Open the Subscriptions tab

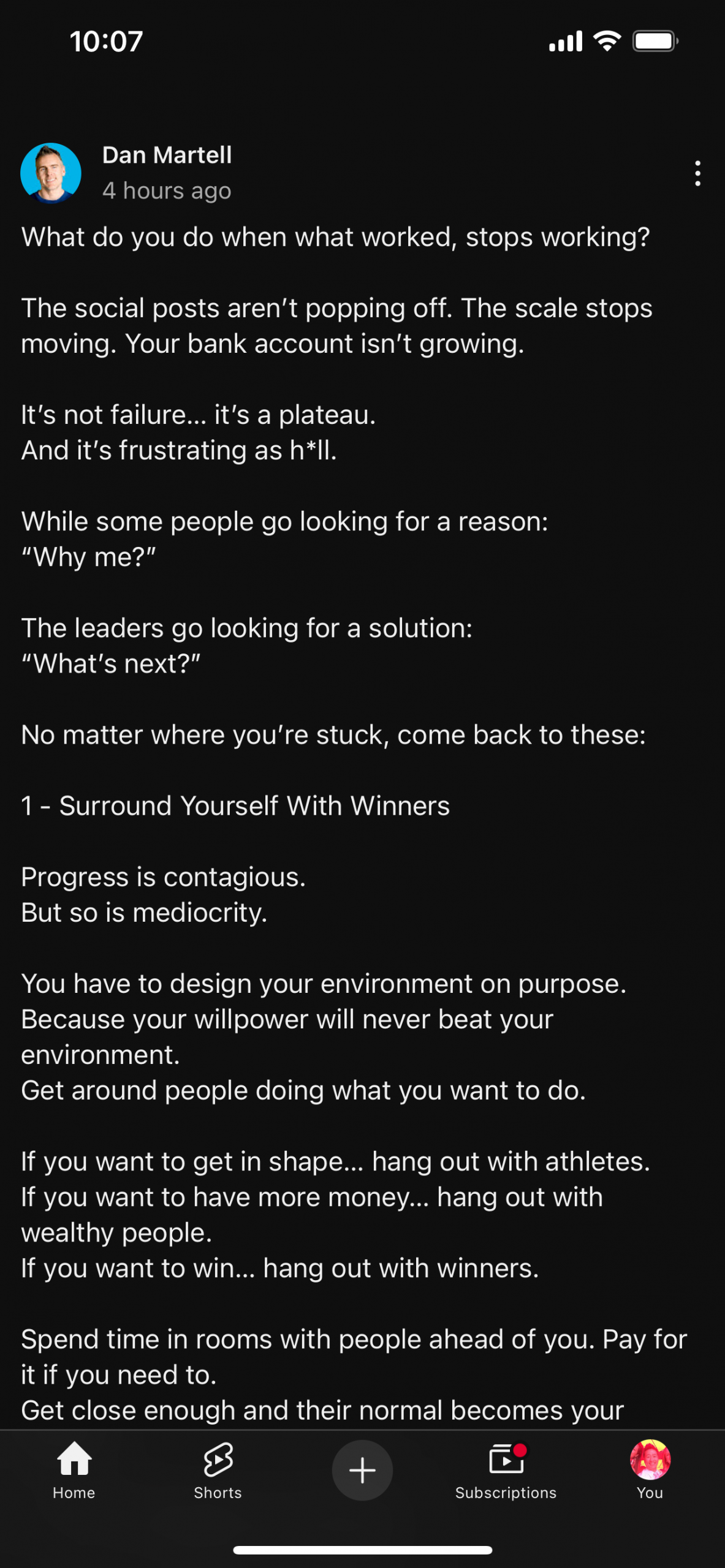506,1470
